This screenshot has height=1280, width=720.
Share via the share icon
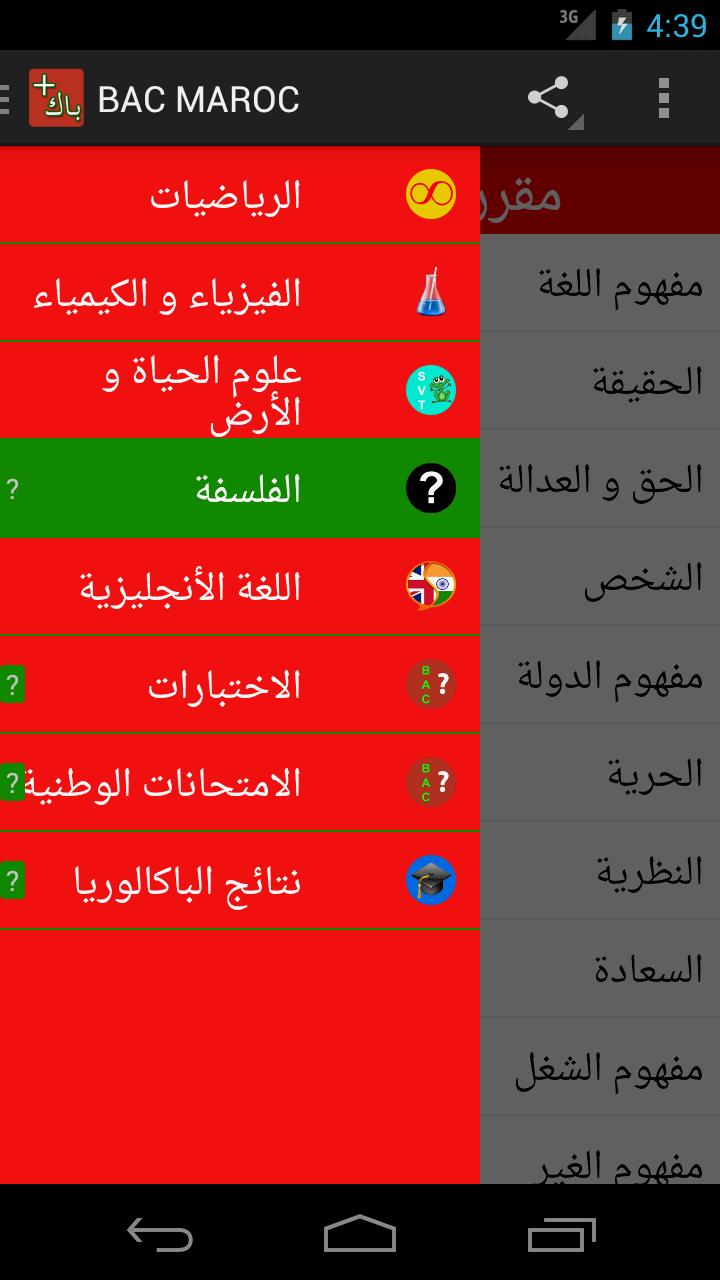548,98
